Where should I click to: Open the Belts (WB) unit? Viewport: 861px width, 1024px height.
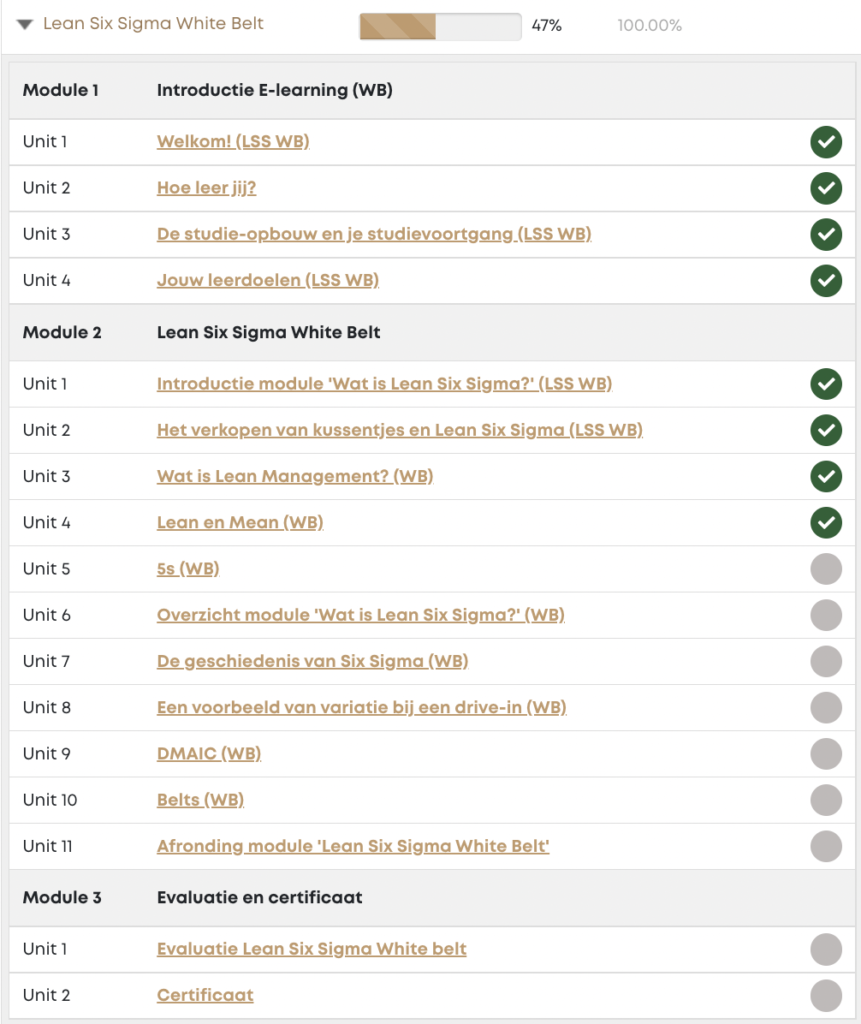[200, 800]
